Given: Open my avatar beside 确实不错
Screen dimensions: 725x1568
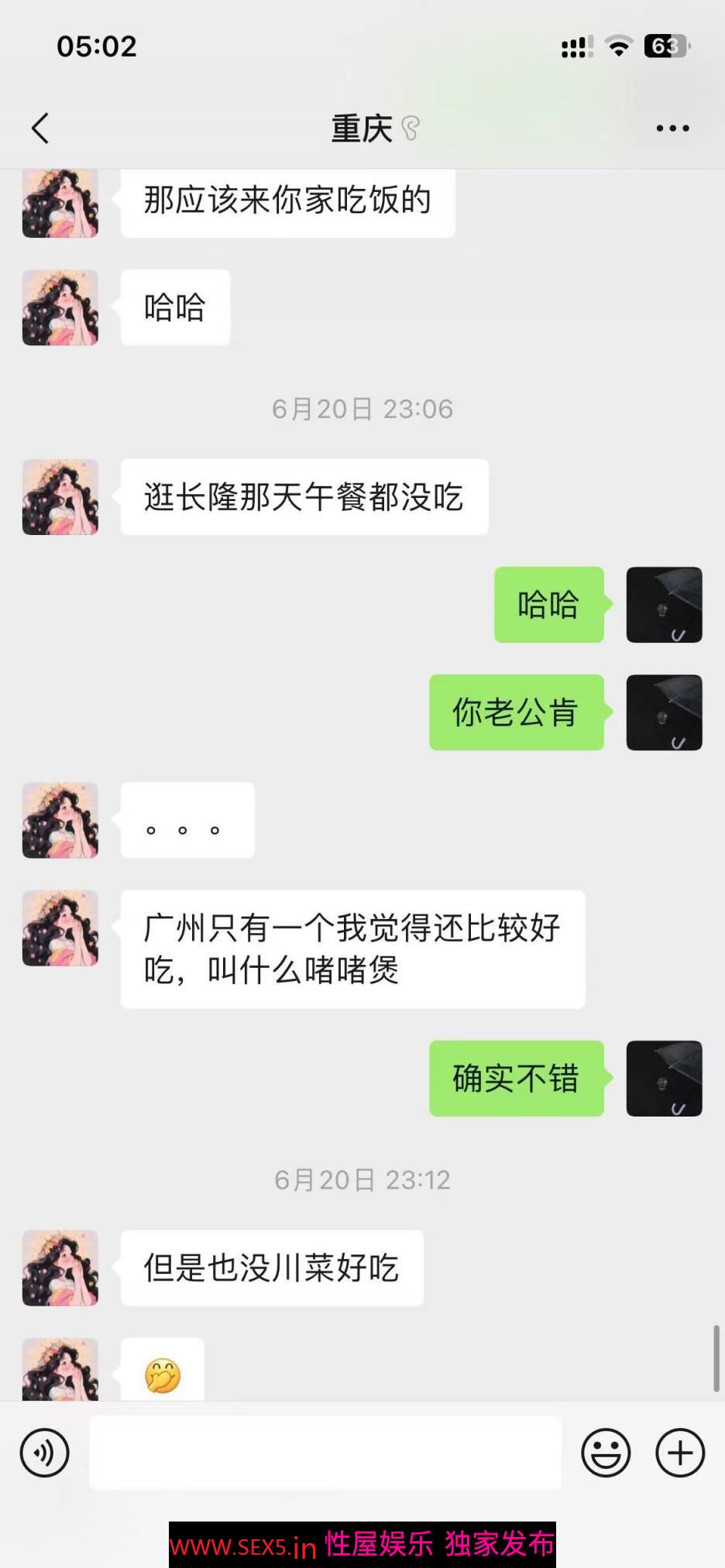Looking at the screenshot, I should [x=664, y=1079].
